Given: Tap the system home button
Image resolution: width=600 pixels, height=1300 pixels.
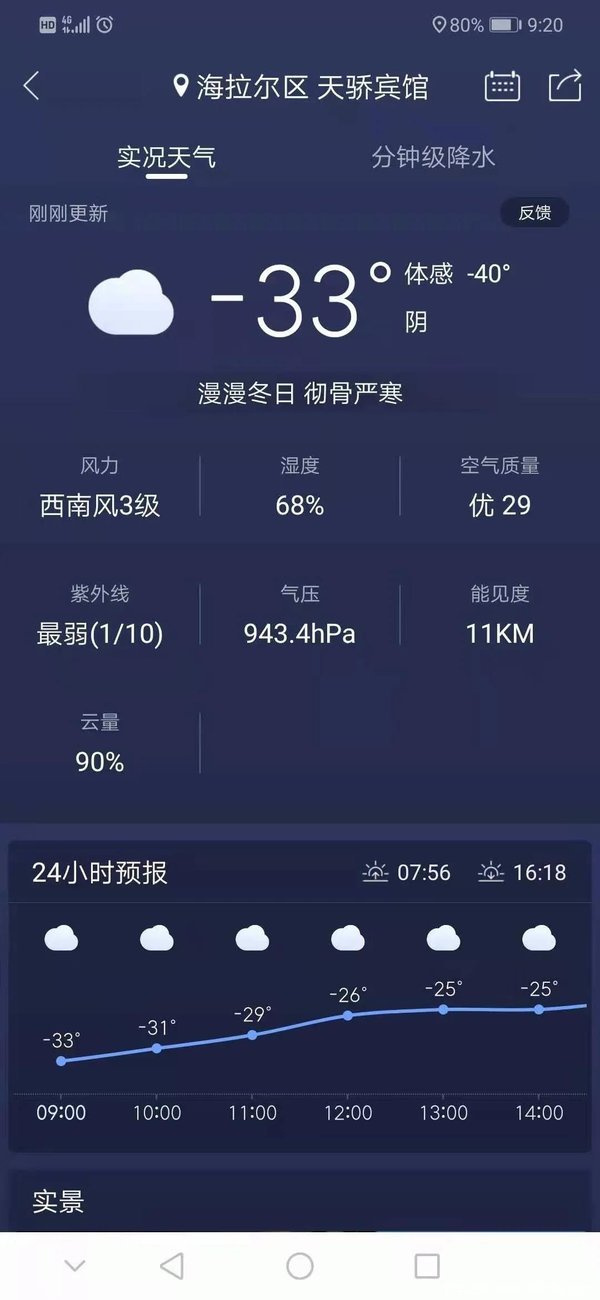Looking at the screenshot, I should 300,1266.
